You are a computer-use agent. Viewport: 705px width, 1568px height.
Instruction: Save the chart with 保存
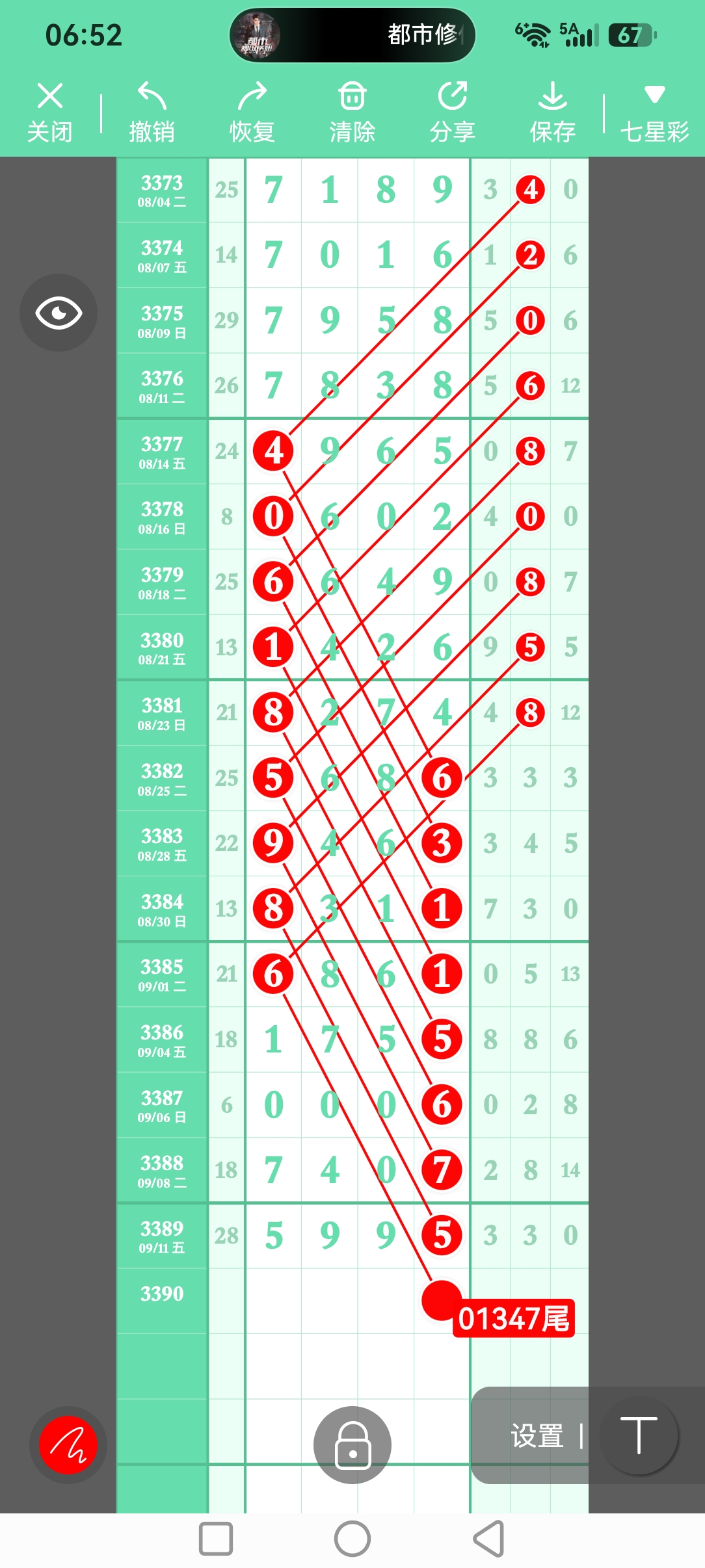552,112
